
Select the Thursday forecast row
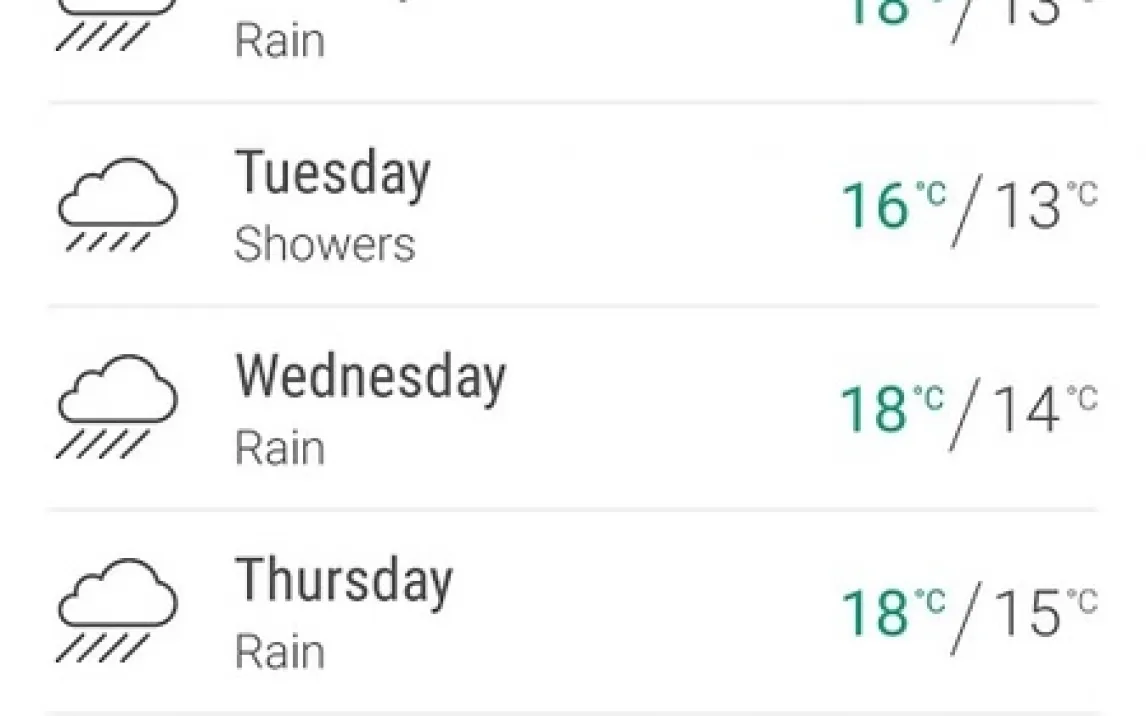572,612
